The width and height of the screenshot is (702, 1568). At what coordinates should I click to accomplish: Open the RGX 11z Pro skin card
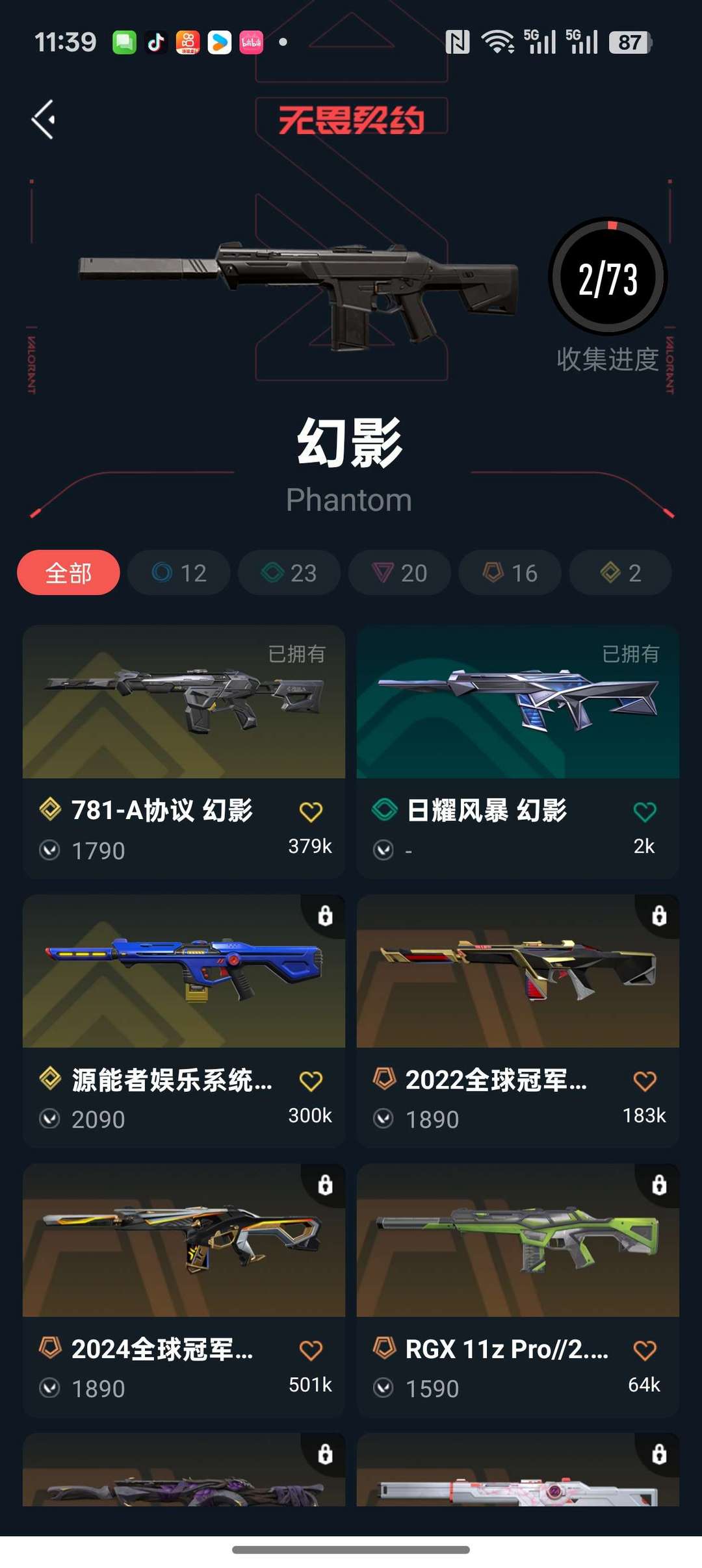(x=518, y=1290)
